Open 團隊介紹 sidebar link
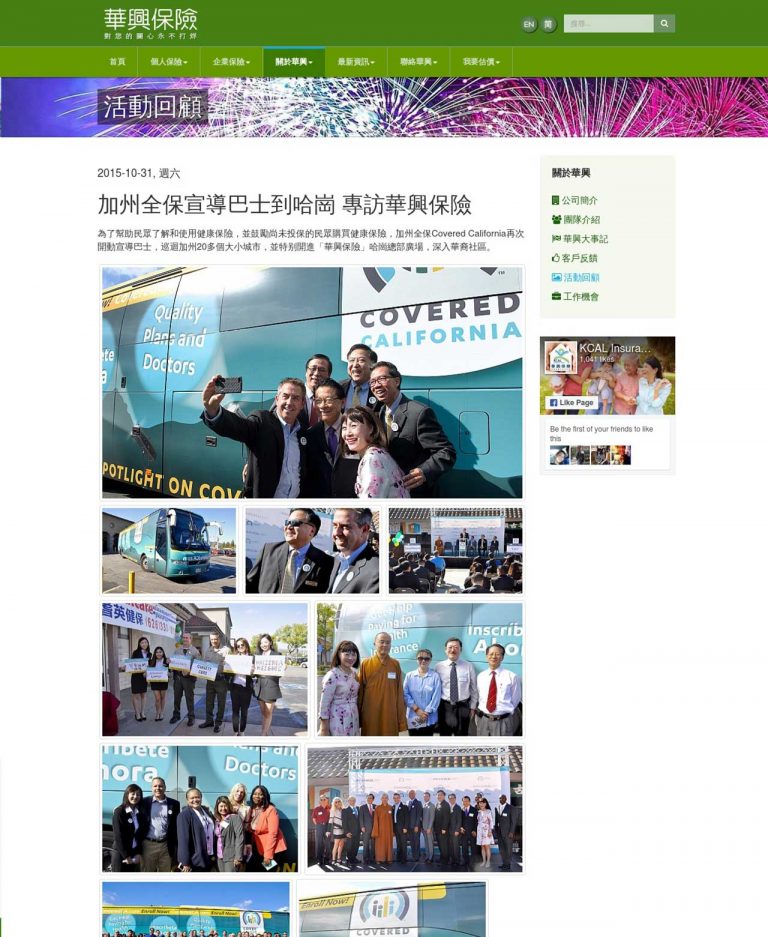768x937 pixels. click(x=581, y=220)
